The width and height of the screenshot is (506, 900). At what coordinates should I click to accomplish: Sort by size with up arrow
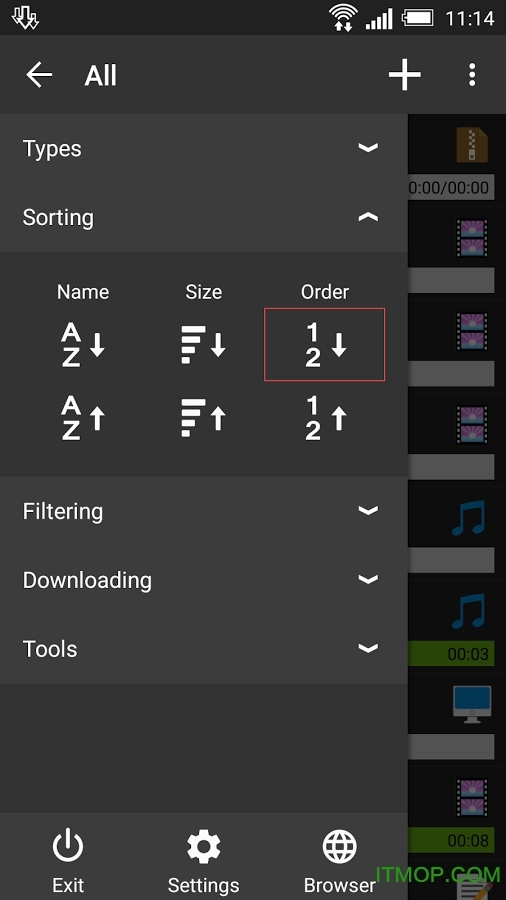tap(204, 418)
